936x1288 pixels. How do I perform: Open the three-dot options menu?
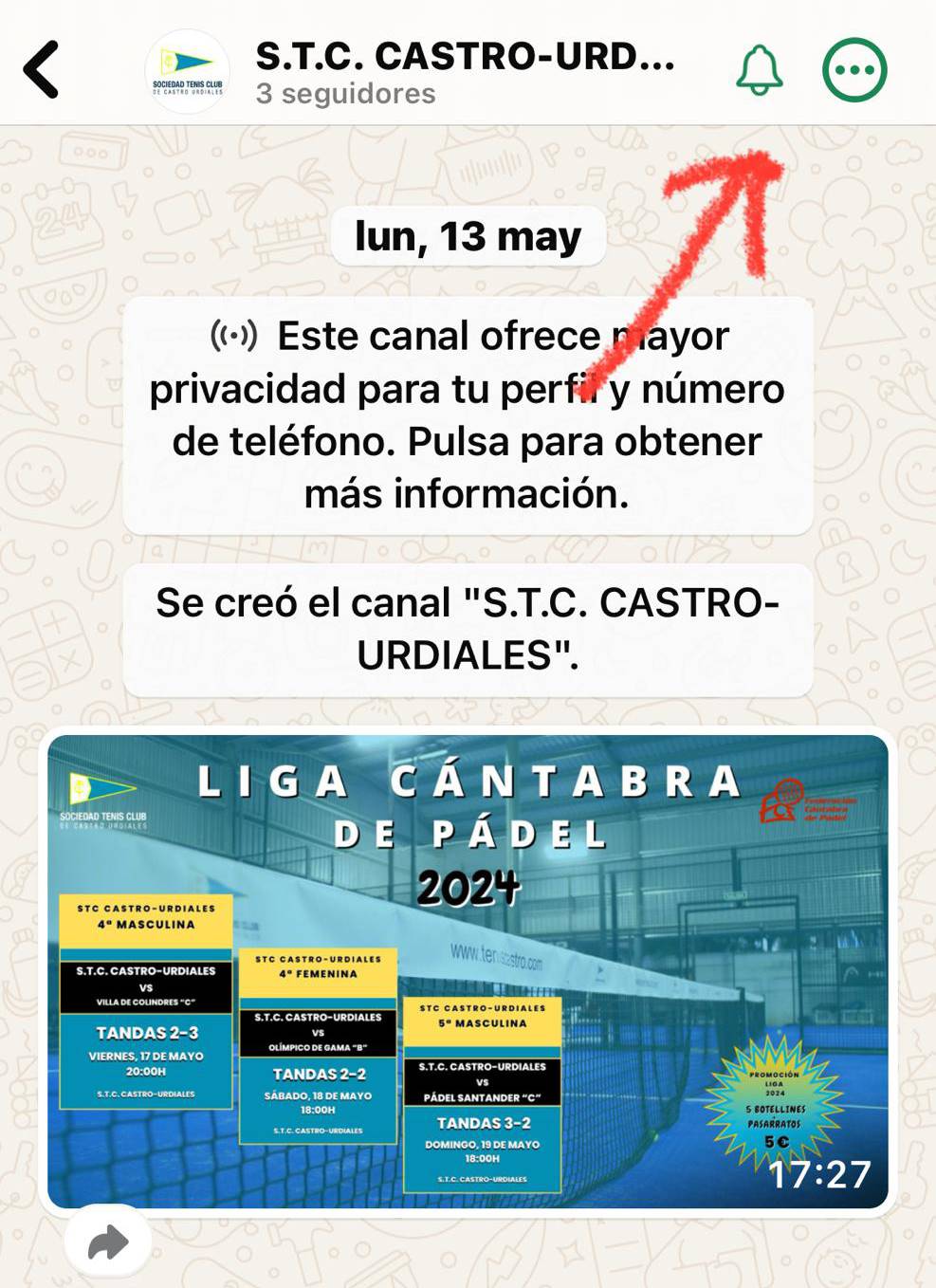tap(854, 70)
